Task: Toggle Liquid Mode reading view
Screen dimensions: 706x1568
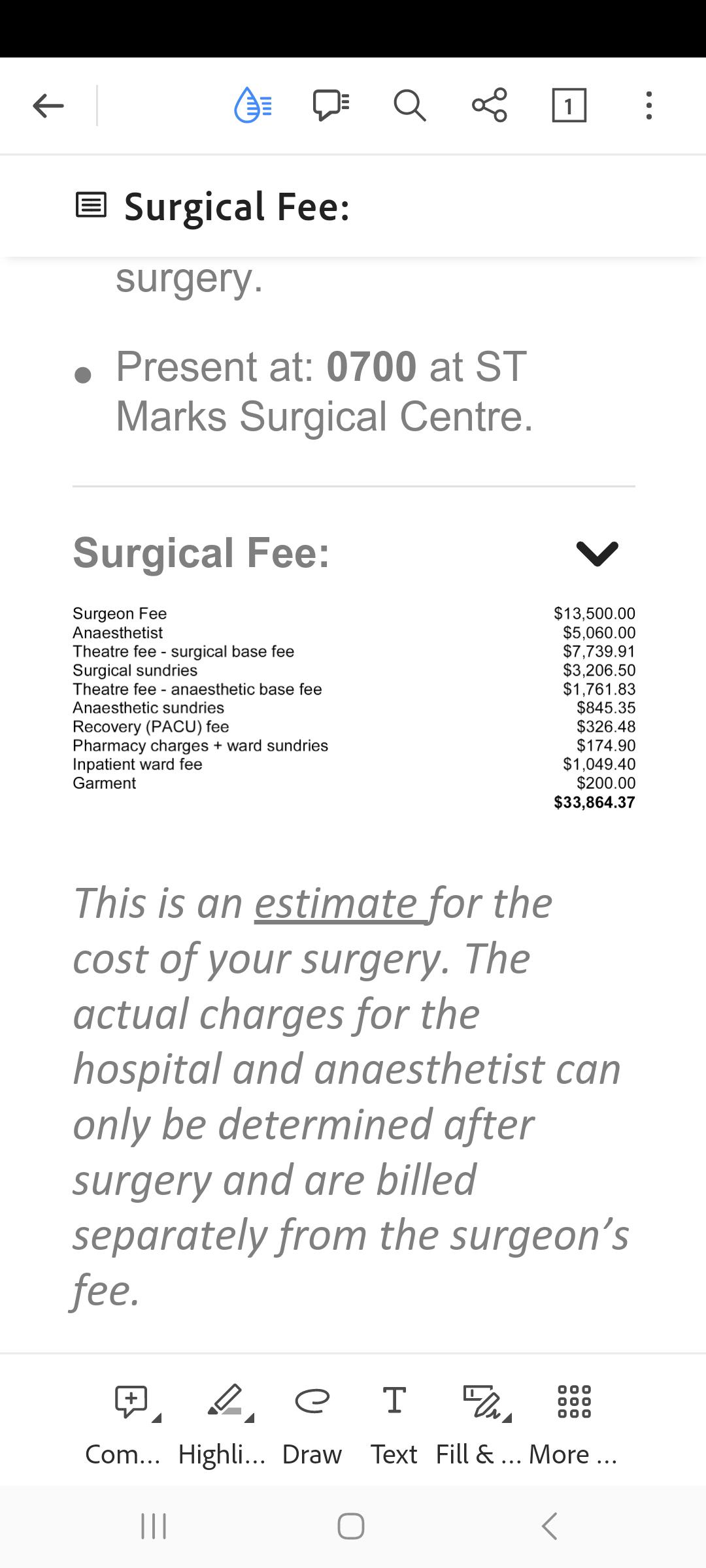Action: (253, 105)
